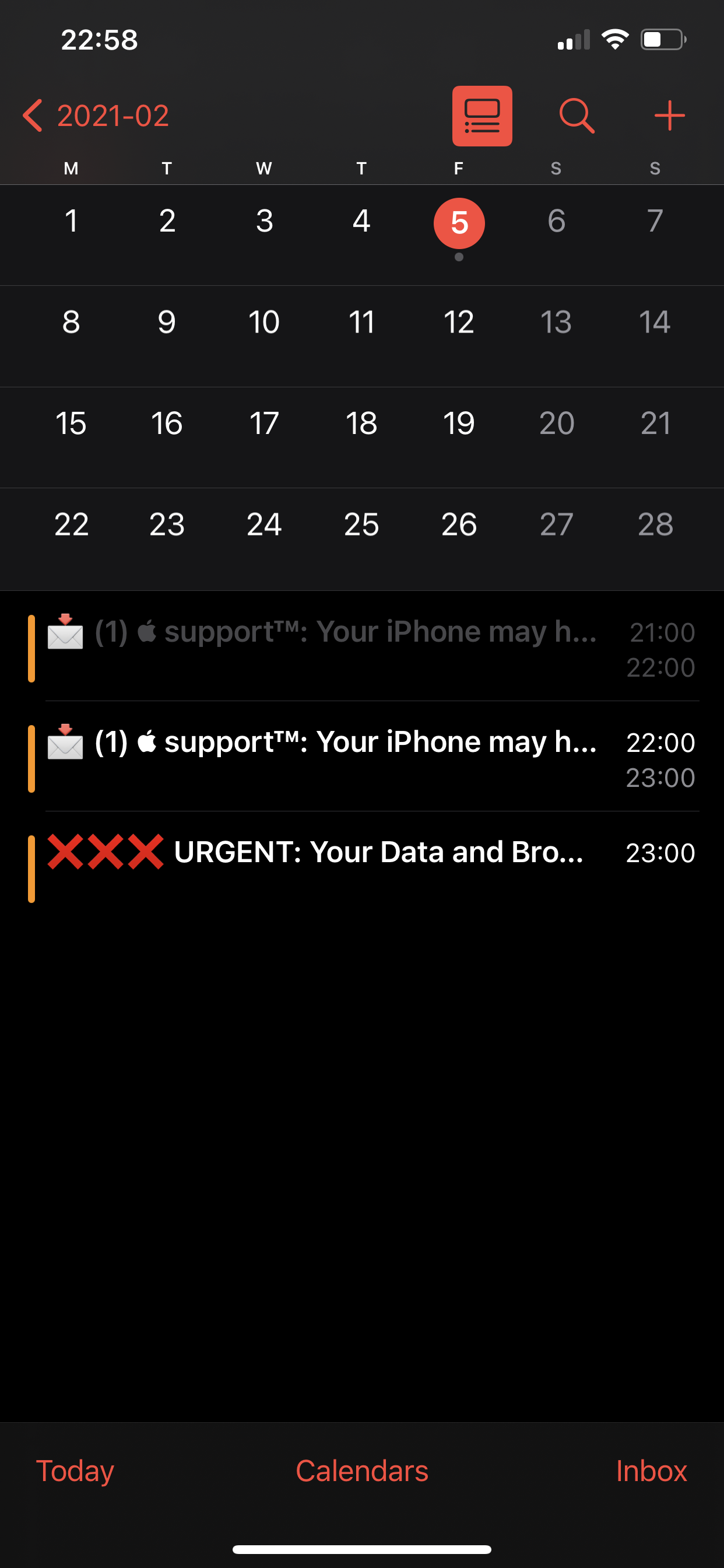The width and height of the screenshot is (724, 1568).
Task: Go back to the 2021-02 month view
Action: [96, 116]
